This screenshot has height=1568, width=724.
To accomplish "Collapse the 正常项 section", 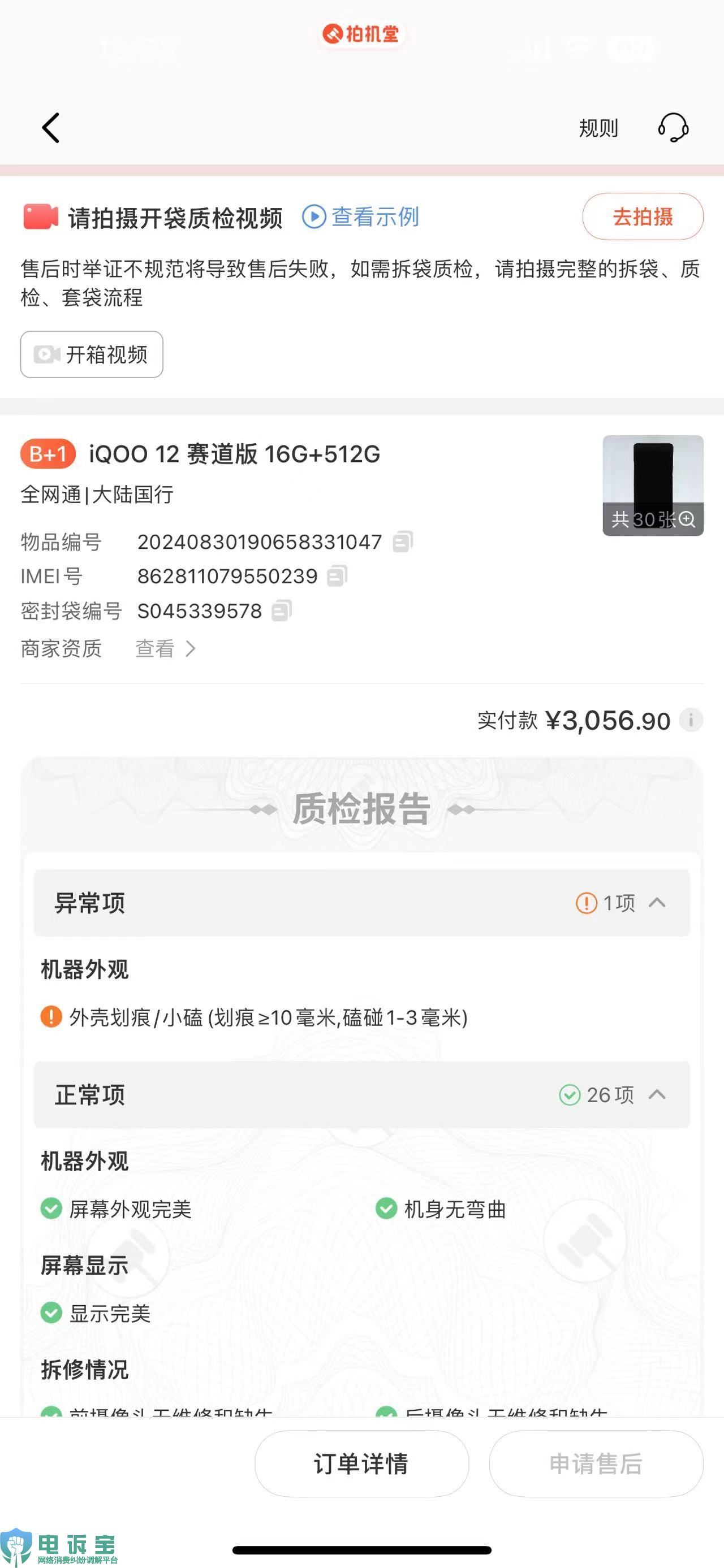I will 657,1094.
